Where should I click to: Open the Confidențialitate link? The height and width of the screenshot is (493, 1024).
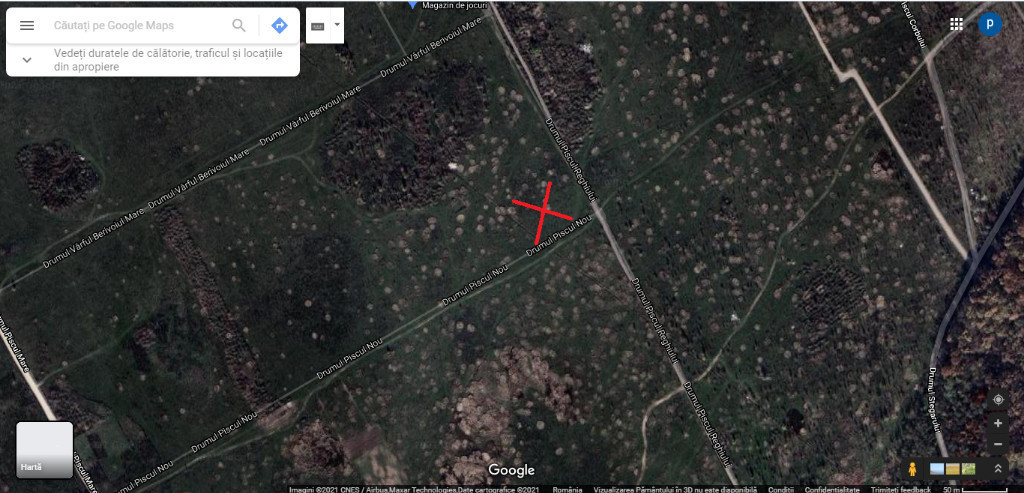pyautogui.click(x=832, y=489)
